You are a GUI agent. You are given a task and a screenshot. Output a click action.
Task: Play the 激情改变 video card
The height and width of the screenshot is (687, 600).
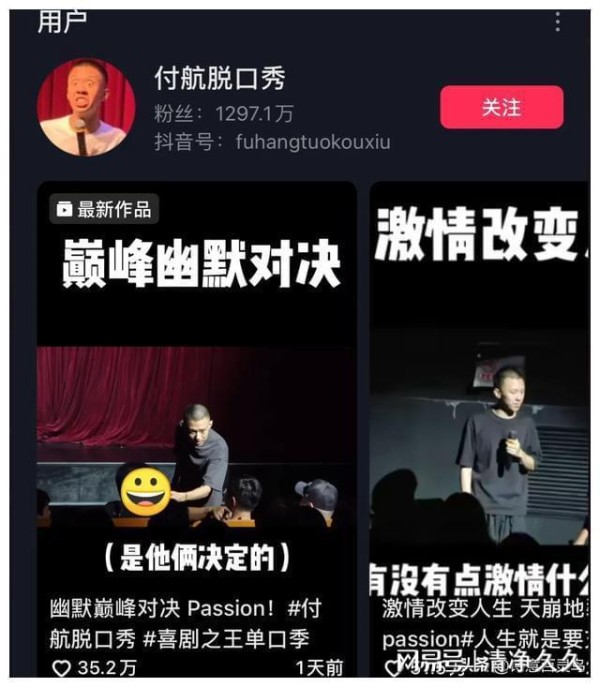click(480, 400)
